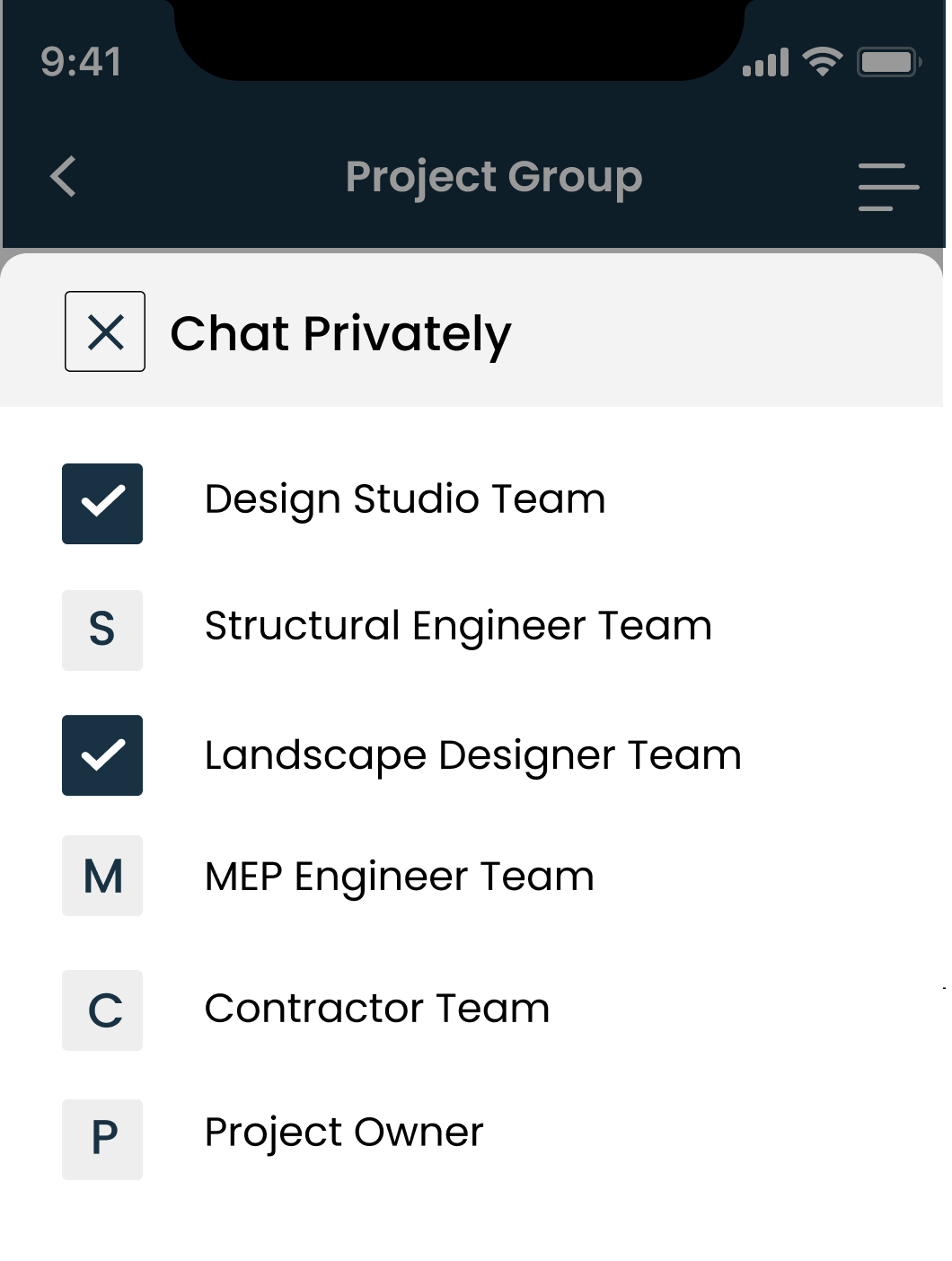Uncheck the Design Studio Team checkbox
The height and width of the screenshot is (1261, 952).
click(101, 503)
